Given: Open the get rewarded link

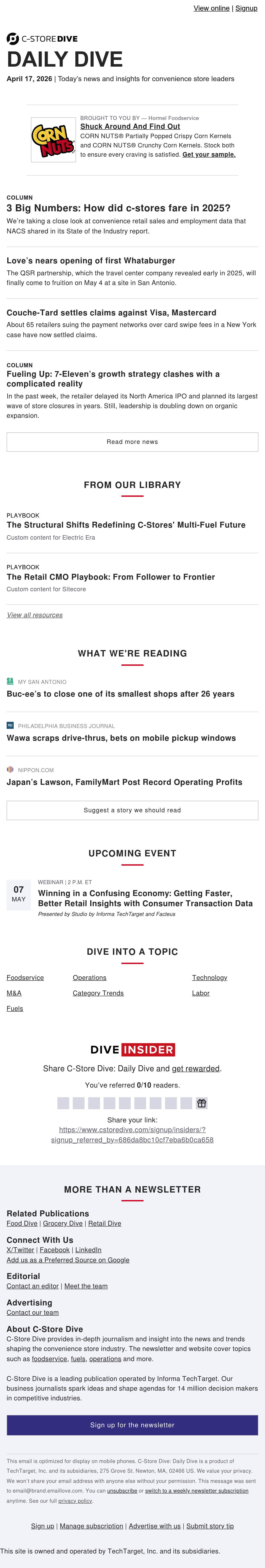Looking at the screenshot, I should [x=196, y=1068].
